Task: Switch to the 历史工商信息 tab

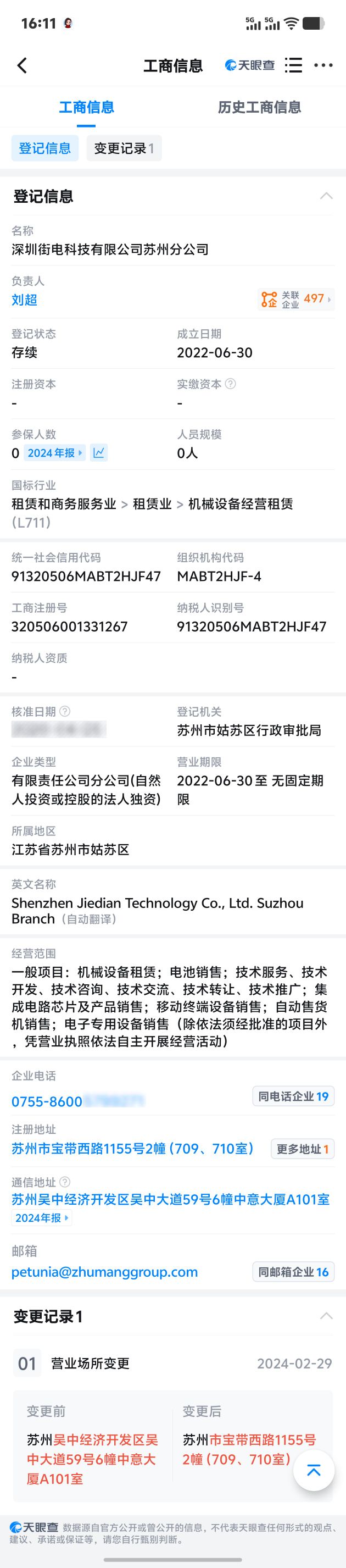Action: pos(259,107)
